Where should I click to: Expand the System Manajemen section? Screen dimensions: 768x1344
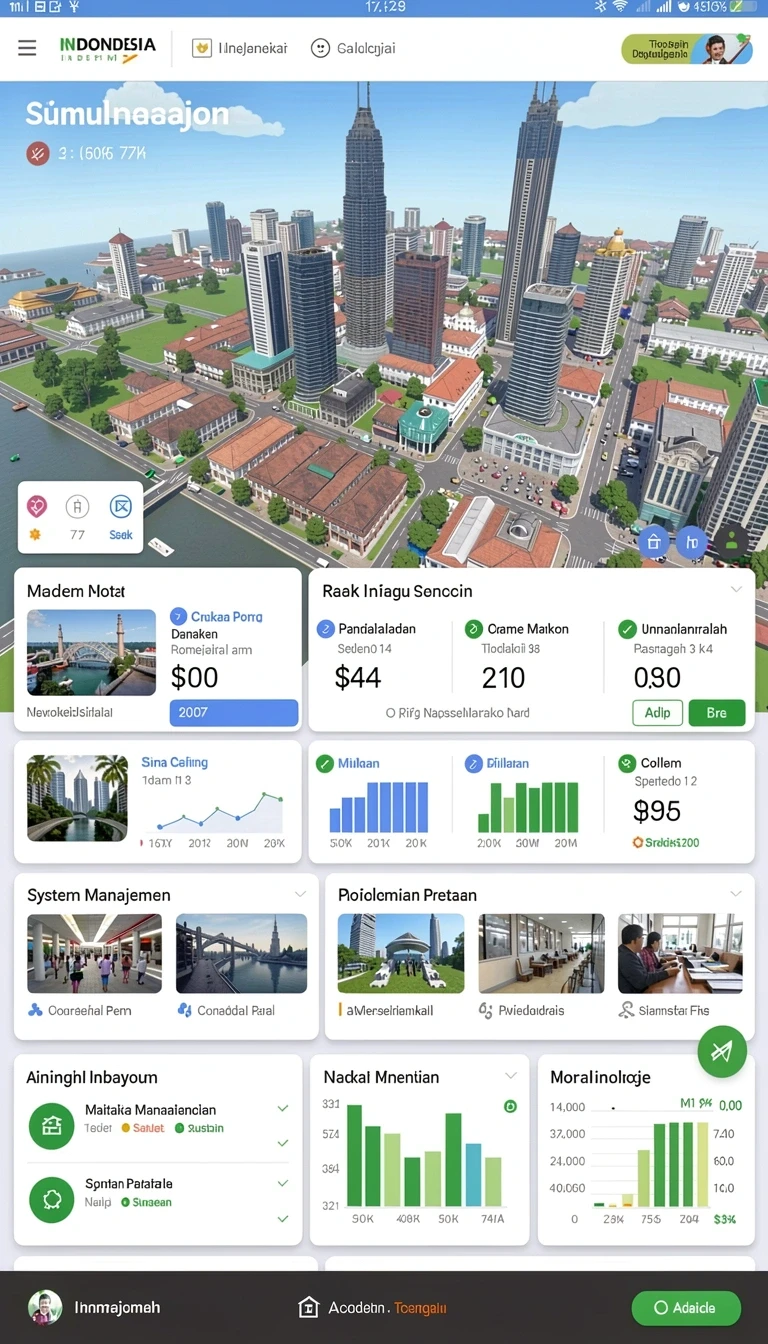tap(300, 893)
